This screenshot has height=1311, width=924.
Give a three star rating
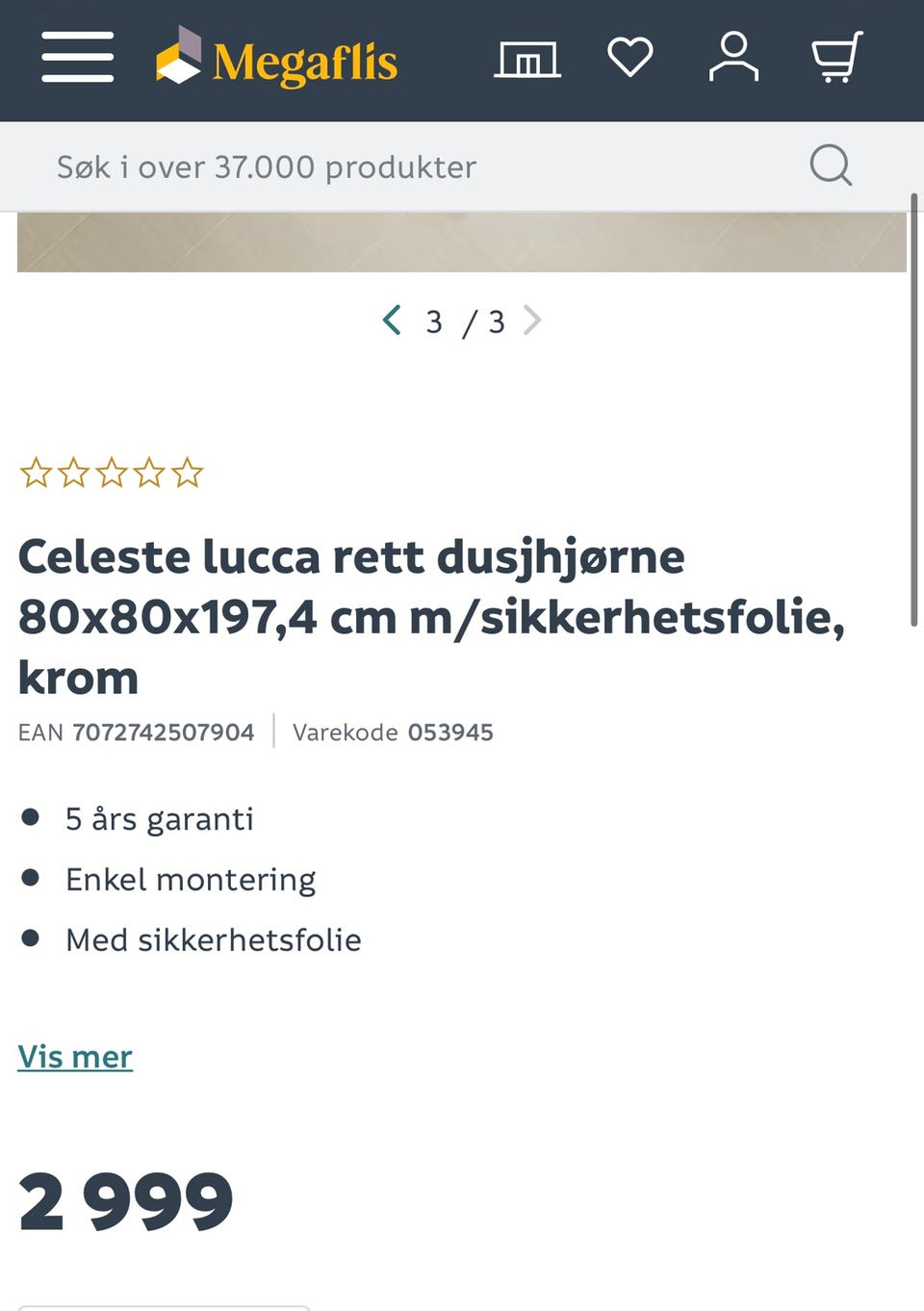[x=111, y=472]
